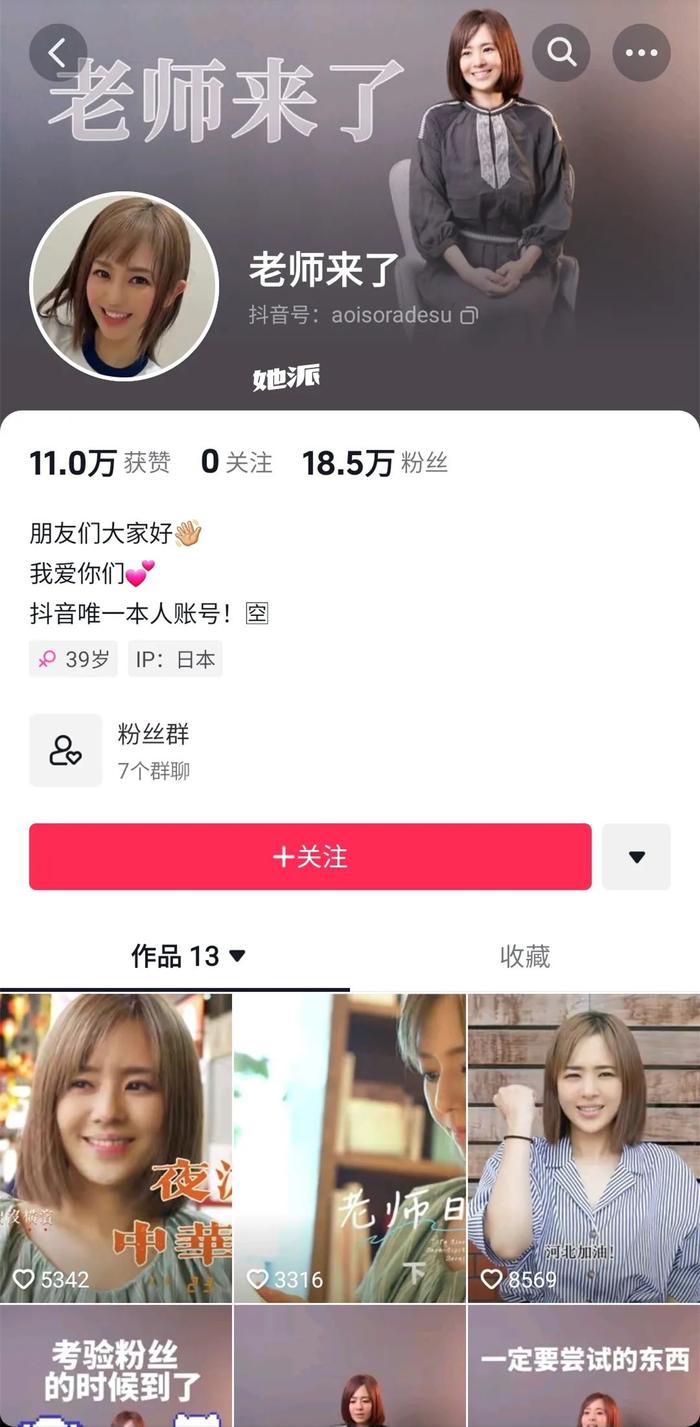Open the video with 3316 likes
The width and height of the screenshot is (700, 1427).
(x=349, y=1147)
